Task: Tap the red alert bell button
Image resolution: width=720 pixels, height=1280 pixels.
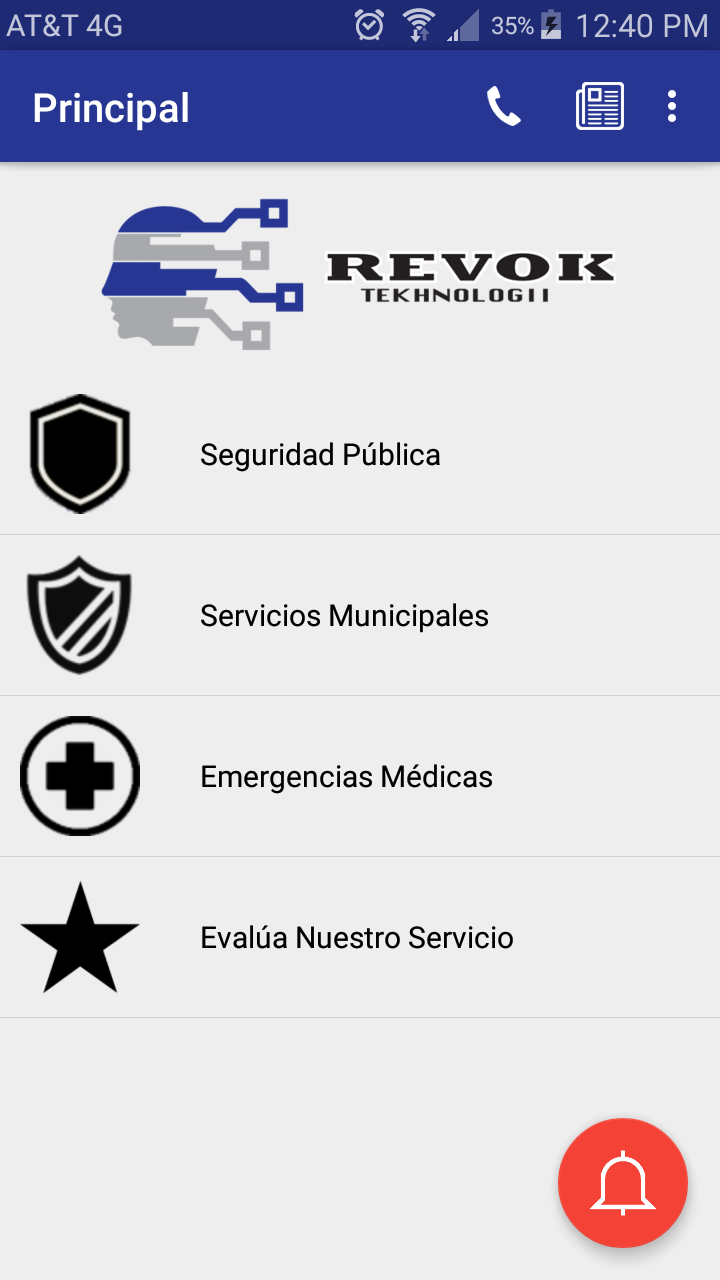Action: tap(623, 1183)
